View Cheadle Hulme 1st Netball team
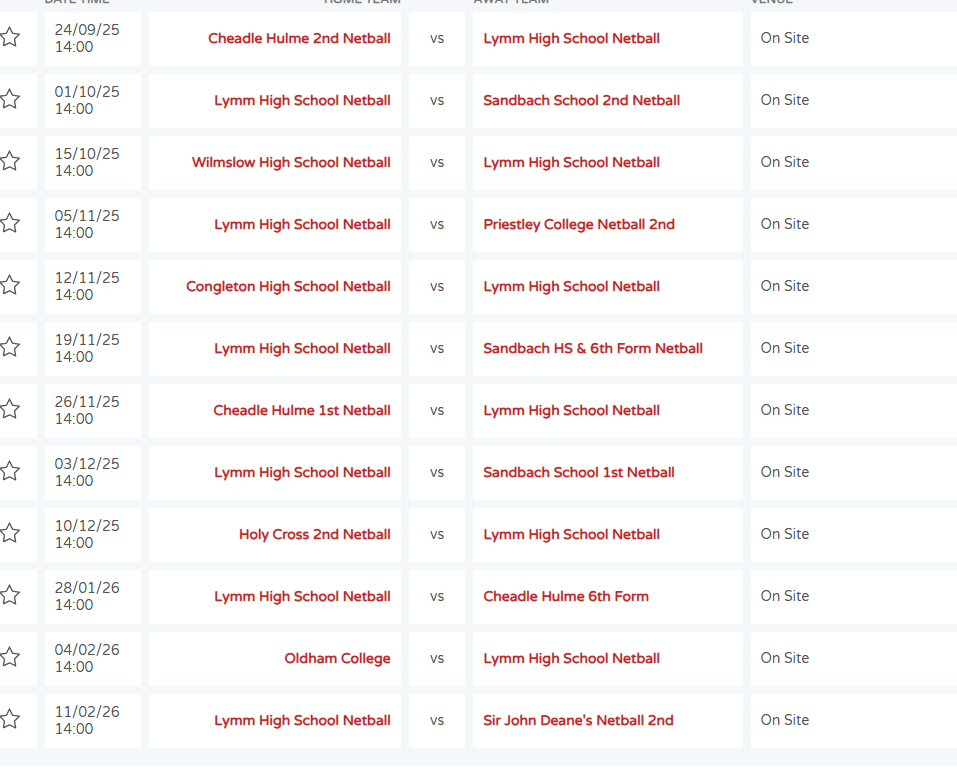Viewport: 957px width, 782px height. [x=301, y=410]
